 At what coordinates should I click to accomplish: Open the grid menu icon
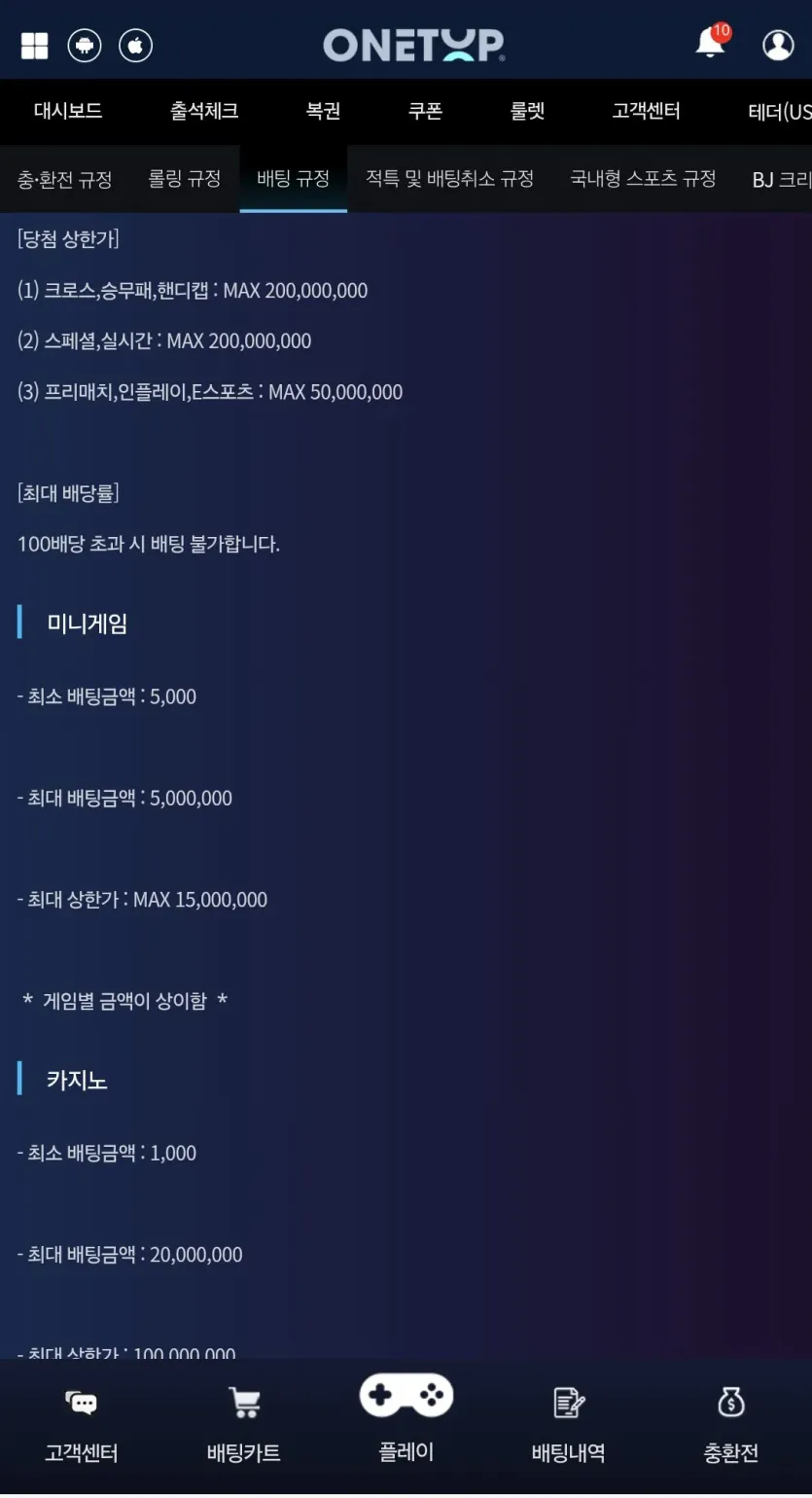click(x=34, y=46)
